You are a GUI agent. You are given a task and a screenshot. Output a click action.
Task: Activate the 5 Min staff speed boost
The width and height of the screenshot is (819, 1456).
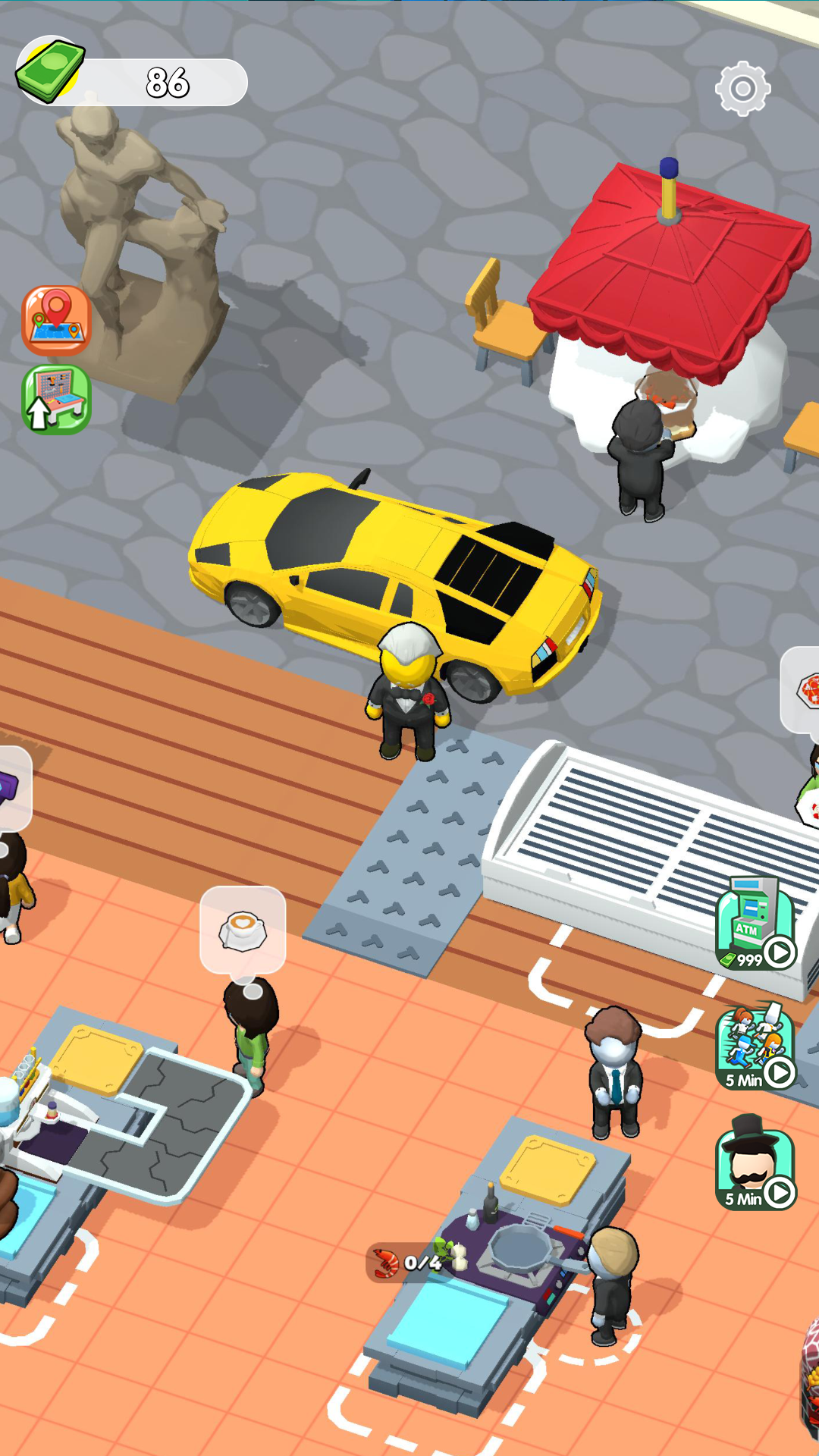(755, 1047)
